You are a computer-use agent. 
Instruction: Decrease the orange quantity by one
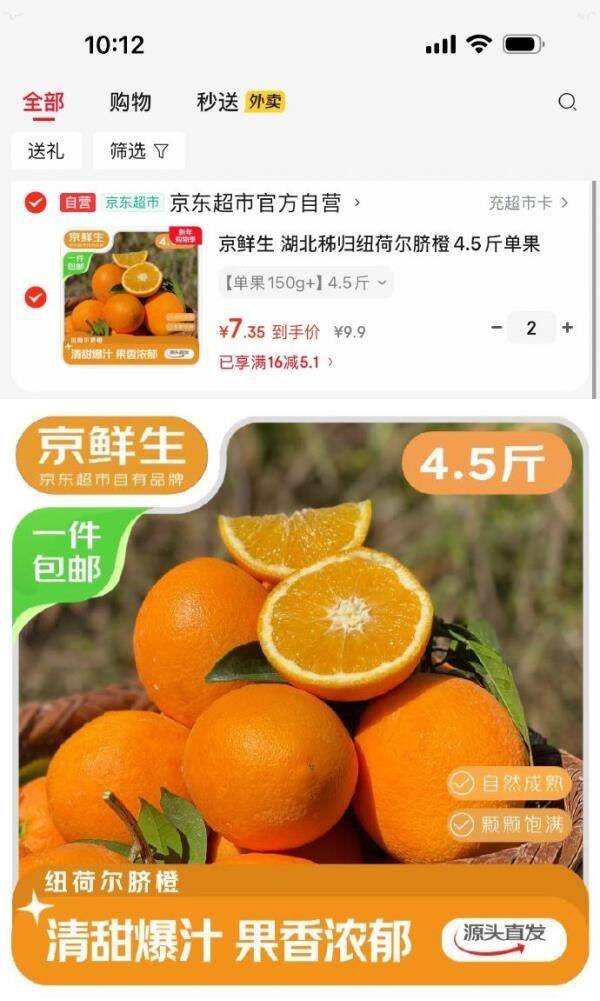[497, 328]
